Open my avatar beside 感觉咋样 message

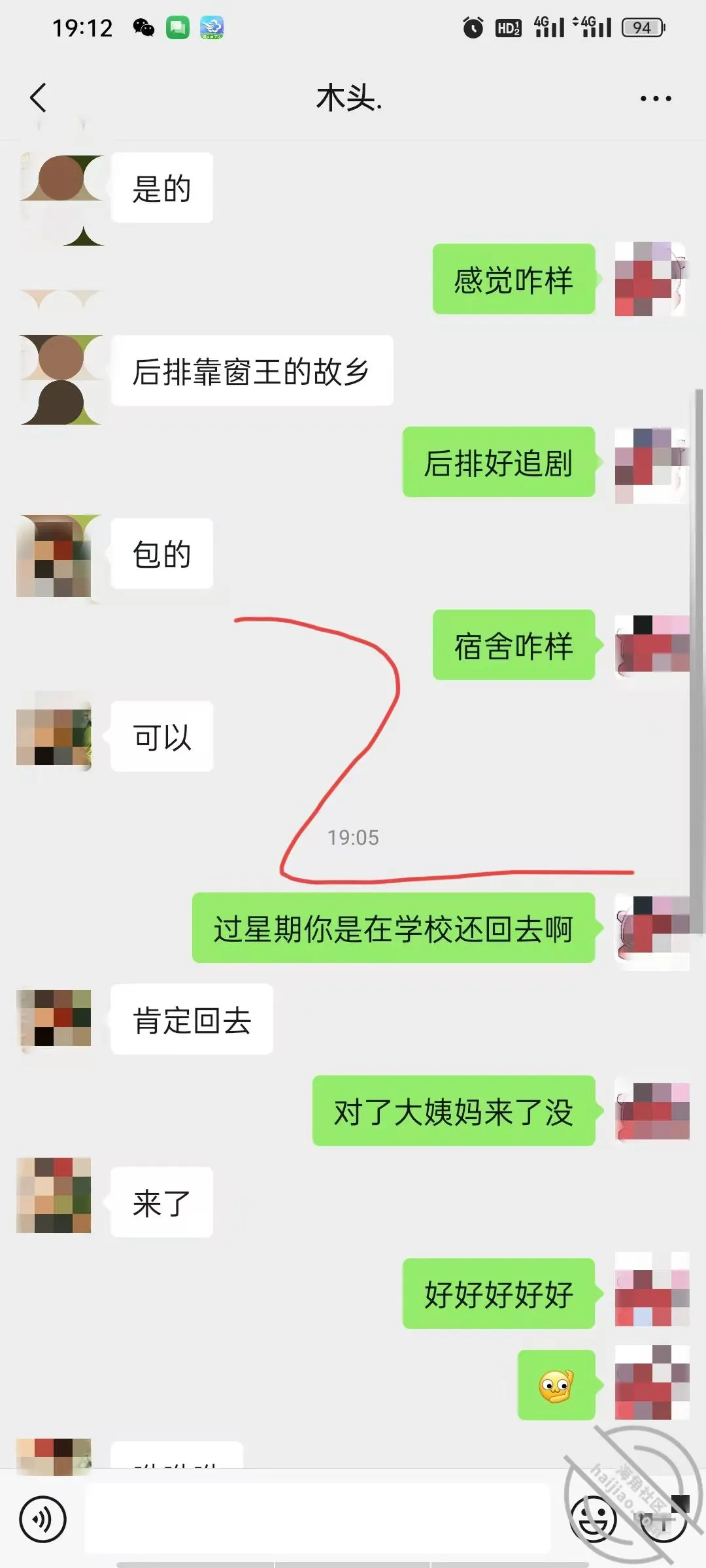pyautogui.click(x=650, y=279)
